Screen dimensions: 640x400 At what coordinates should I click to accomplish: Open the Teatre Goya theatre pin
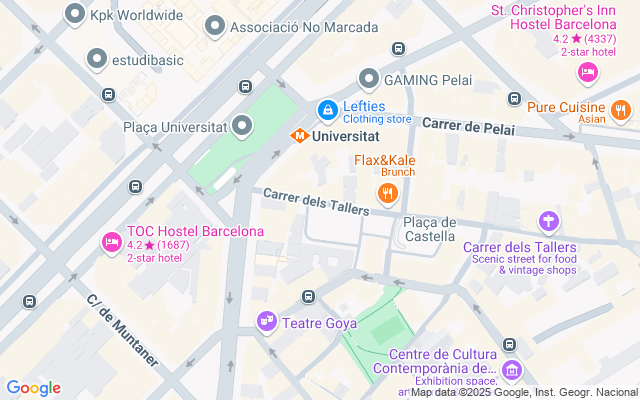coord(266,321)
